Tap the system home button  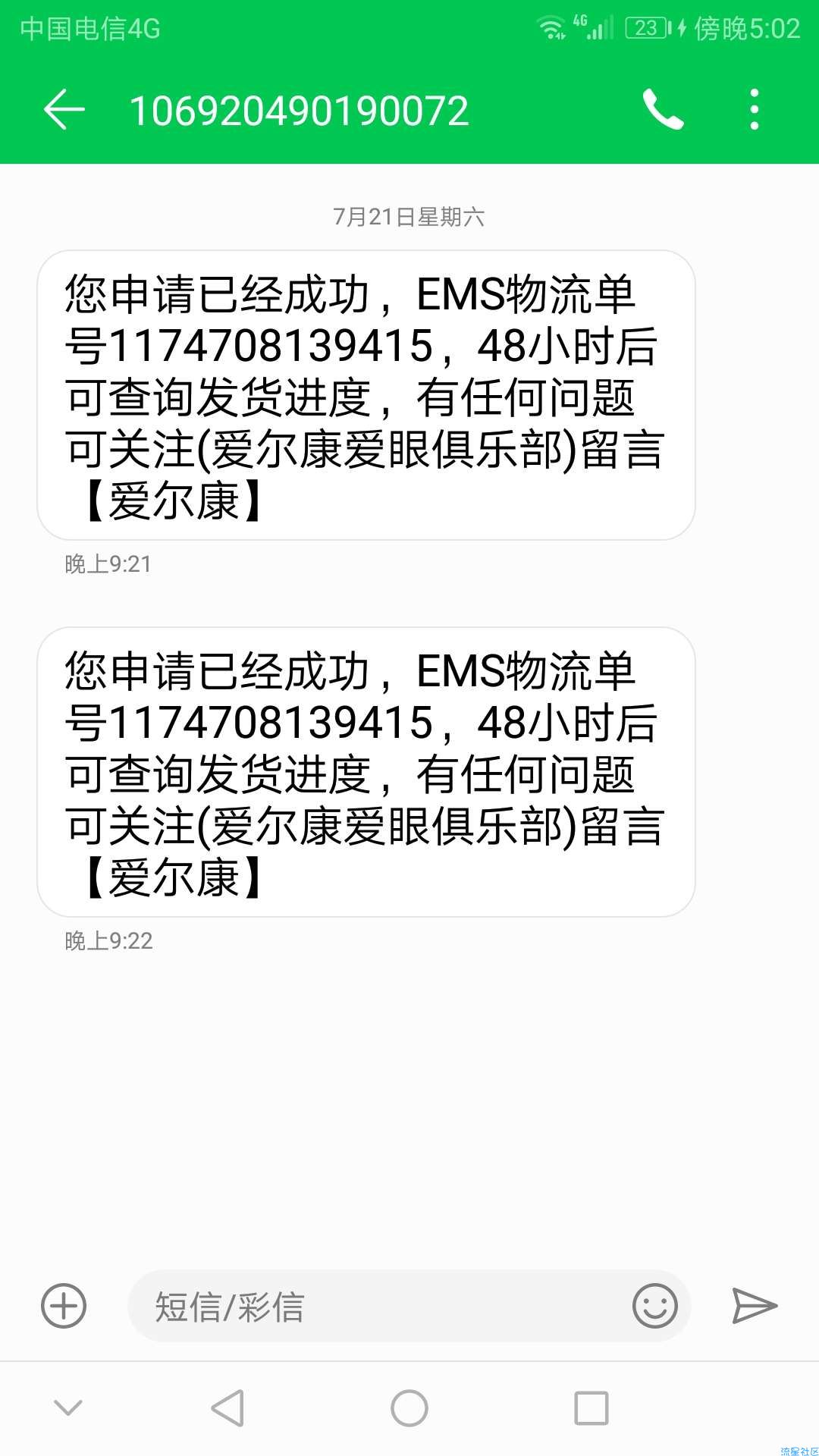tap(409, 1408)
